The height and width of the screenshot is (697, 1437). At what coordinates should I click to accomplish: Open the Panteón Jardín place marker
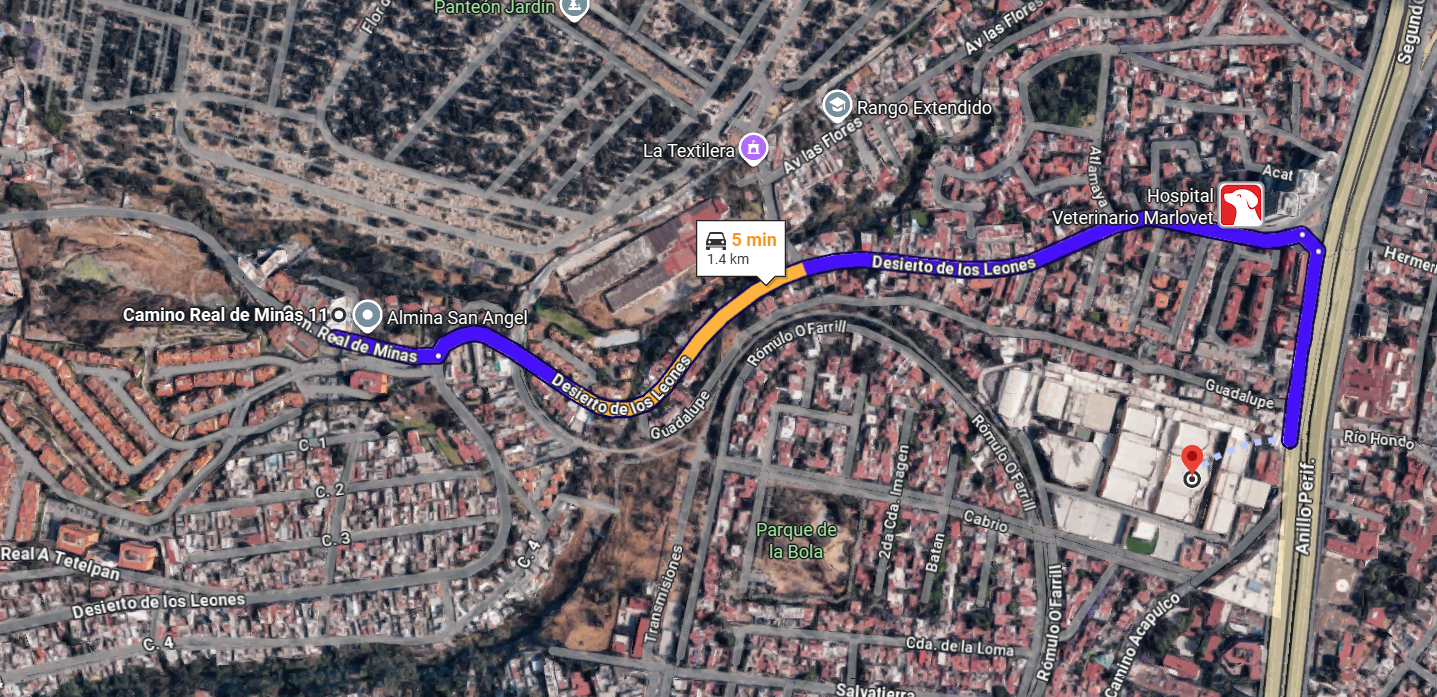pyautogui.click(x=573, y=8)
